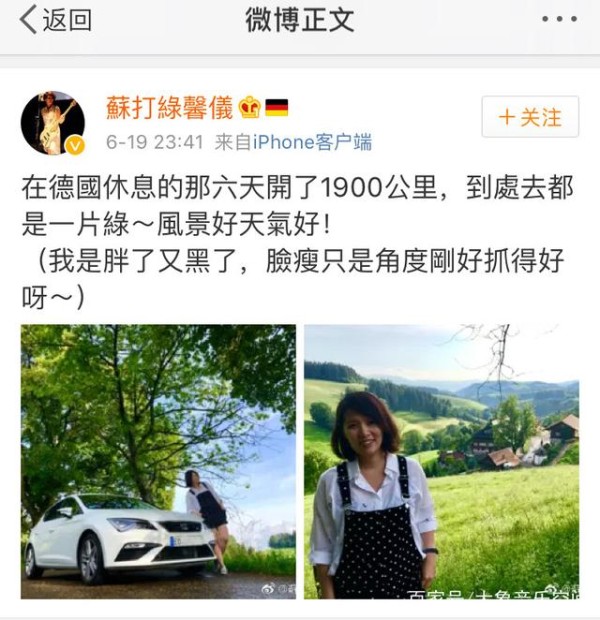Open the three-dot overflow menu

click(558, 20)
